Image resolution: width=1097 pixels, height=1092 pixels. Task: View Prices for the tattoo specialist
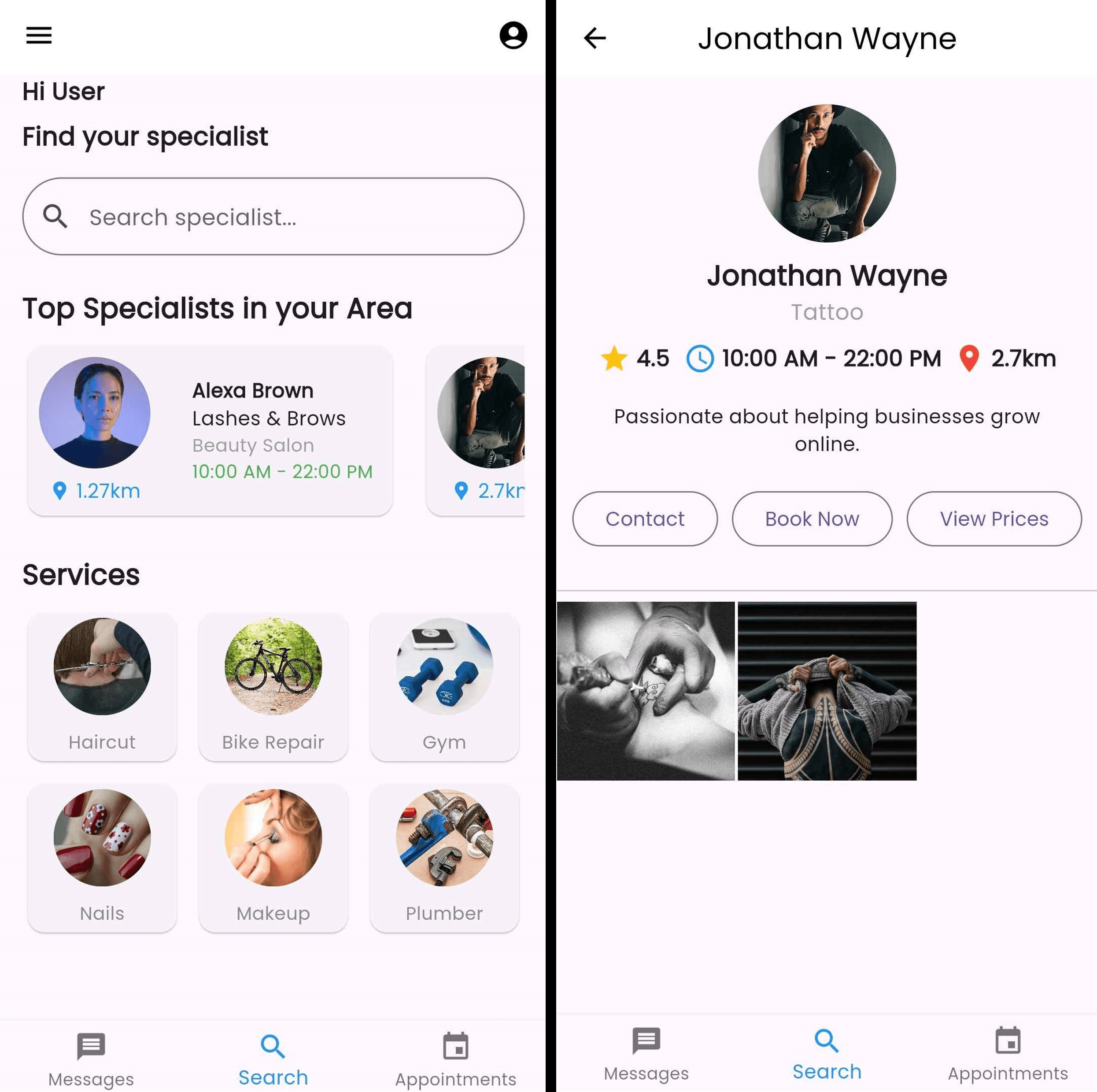click(x=994, y=518)
